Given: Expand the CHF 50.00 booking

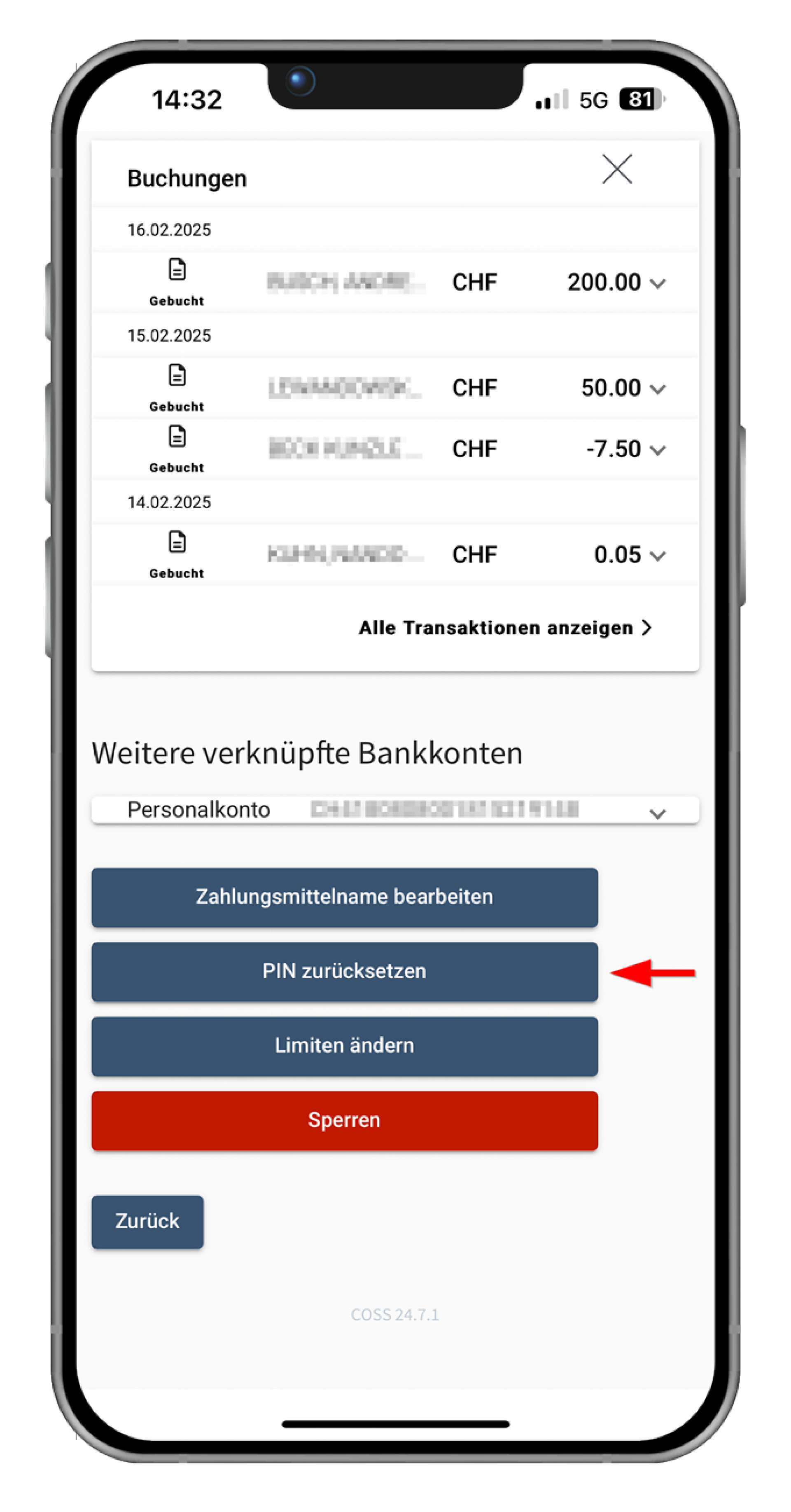Looking at the screenshot, I should [658, 389].
